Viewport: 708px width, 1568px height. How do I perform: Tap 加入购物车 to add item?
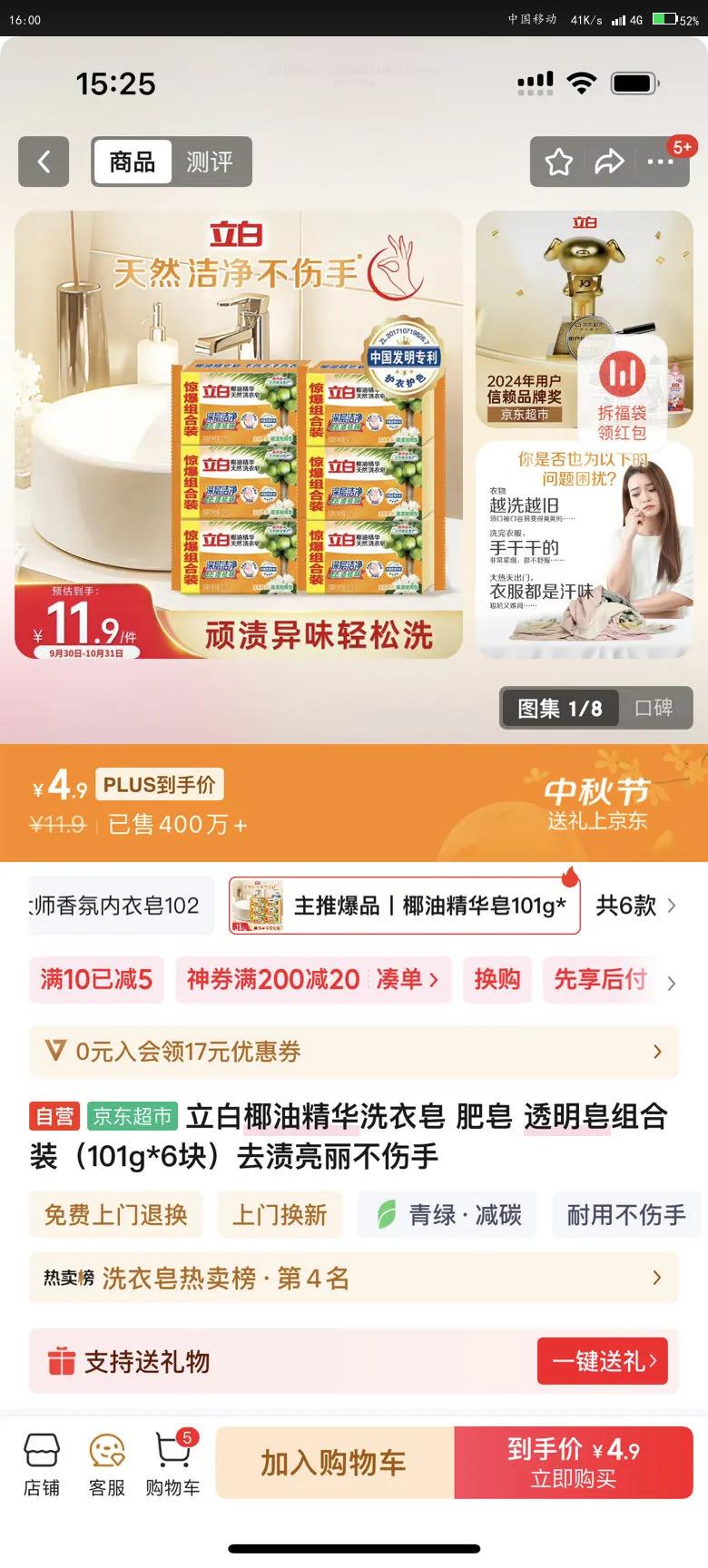tap(334, 1463)
